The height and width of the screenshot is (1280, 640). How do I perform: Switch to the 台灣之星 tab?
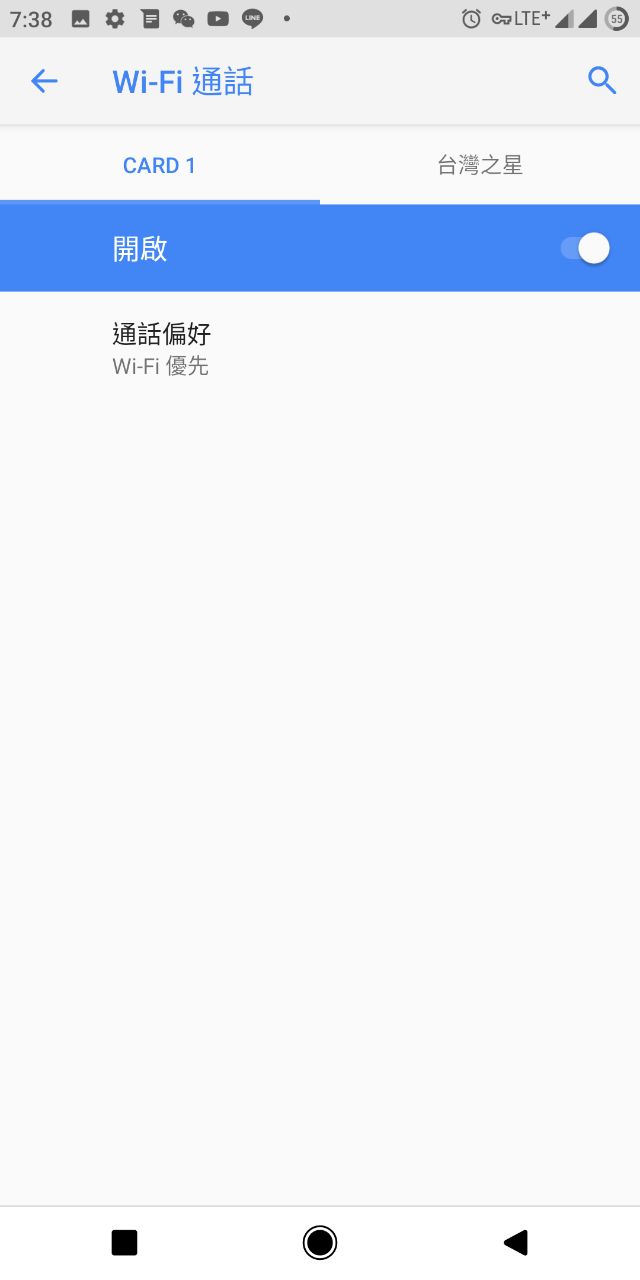coord(480,166)
